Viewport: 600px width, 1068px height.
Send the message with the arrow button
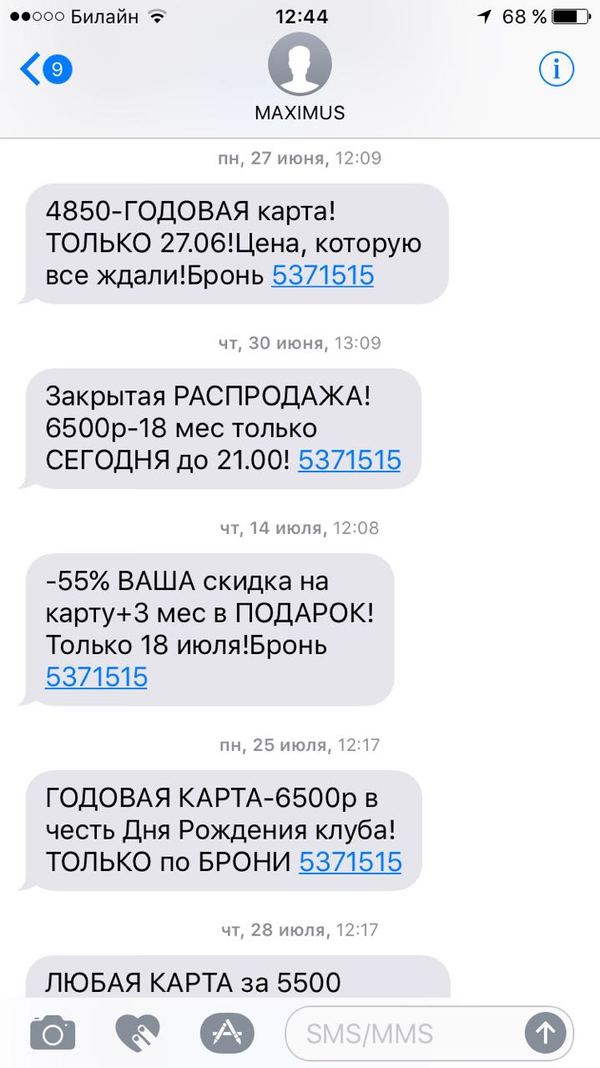pyautogui.click(x=545, y=1031)
